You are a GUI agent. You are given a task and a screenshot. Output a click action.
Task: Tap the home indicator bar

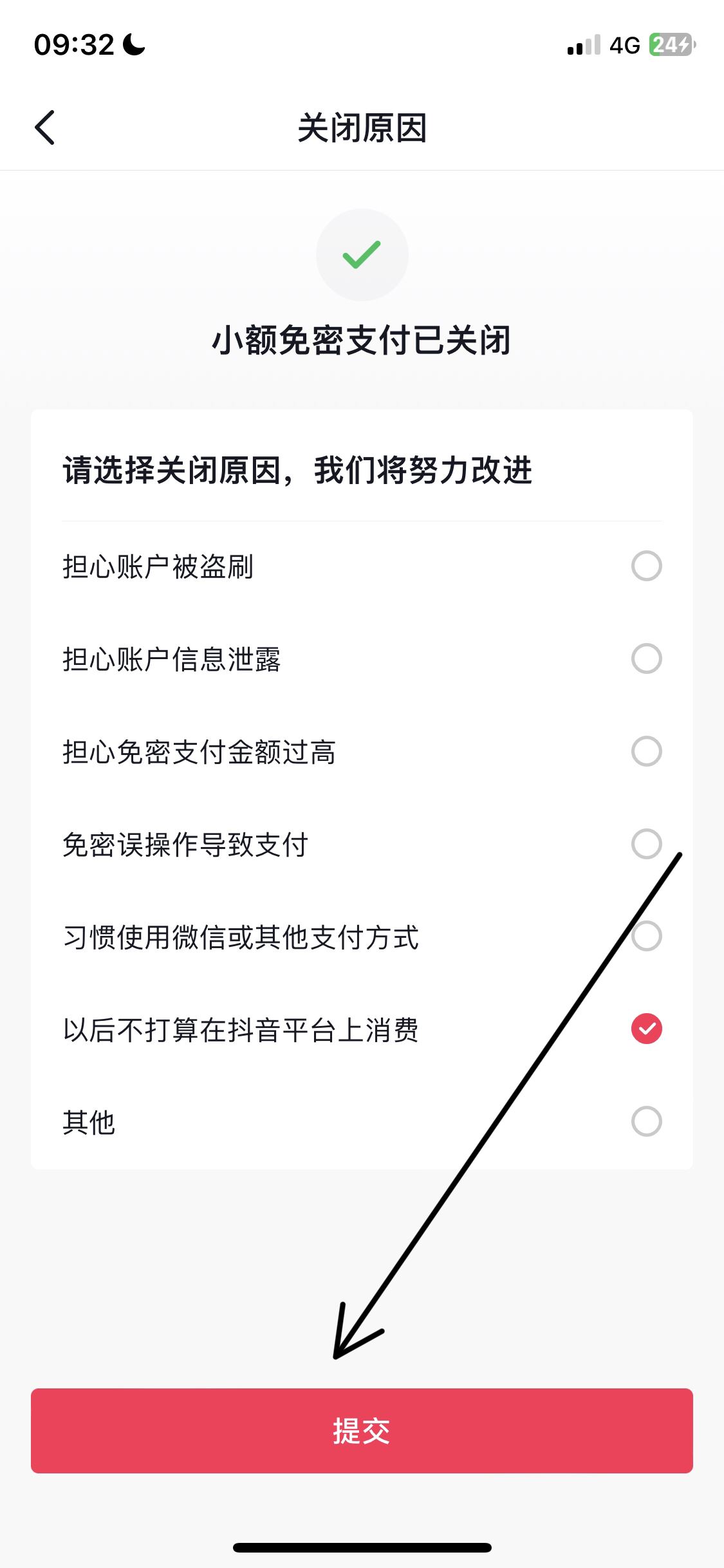(x=362, y=1547)
